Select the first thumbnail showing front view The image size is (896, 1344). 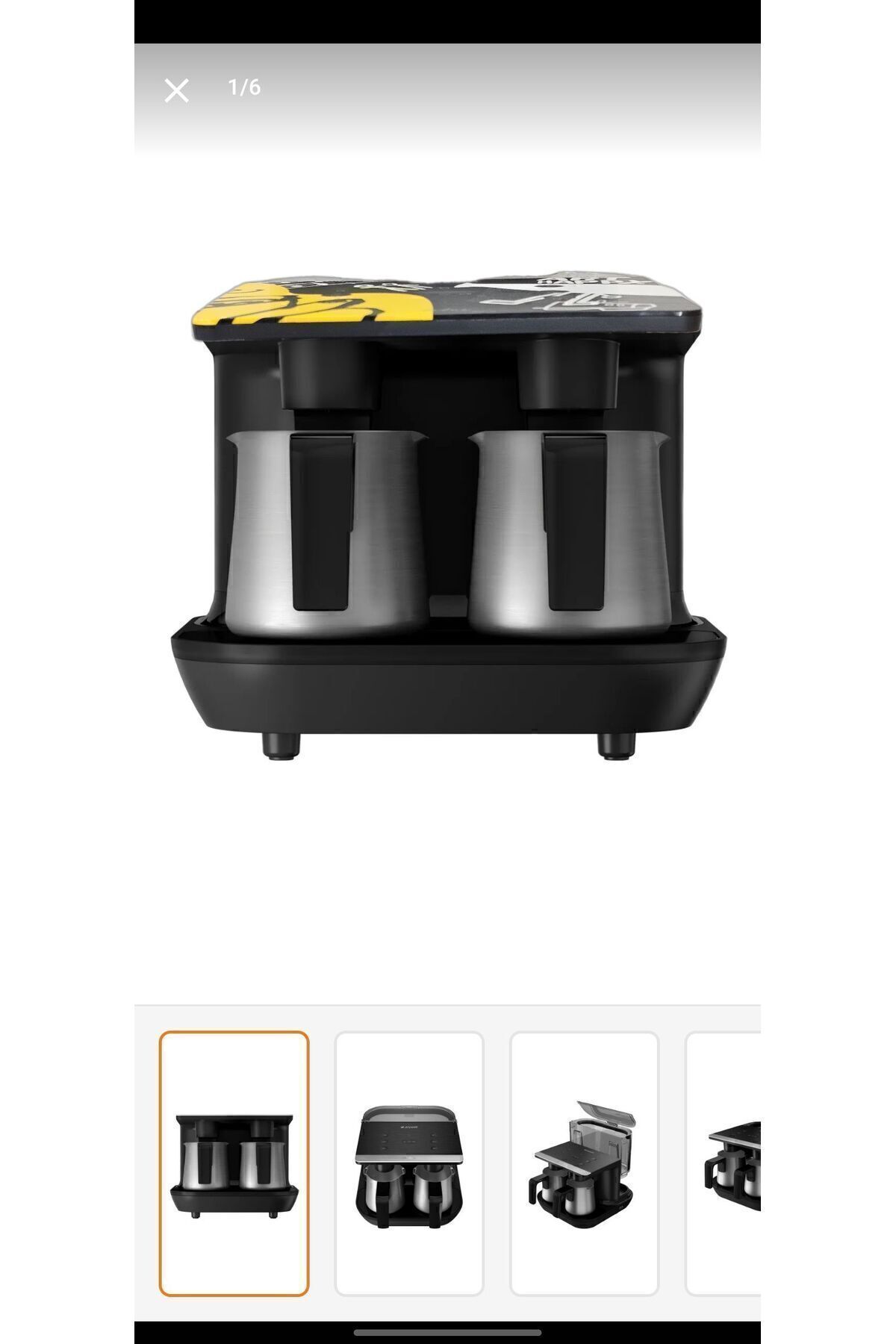click(x=234, y=1163)
